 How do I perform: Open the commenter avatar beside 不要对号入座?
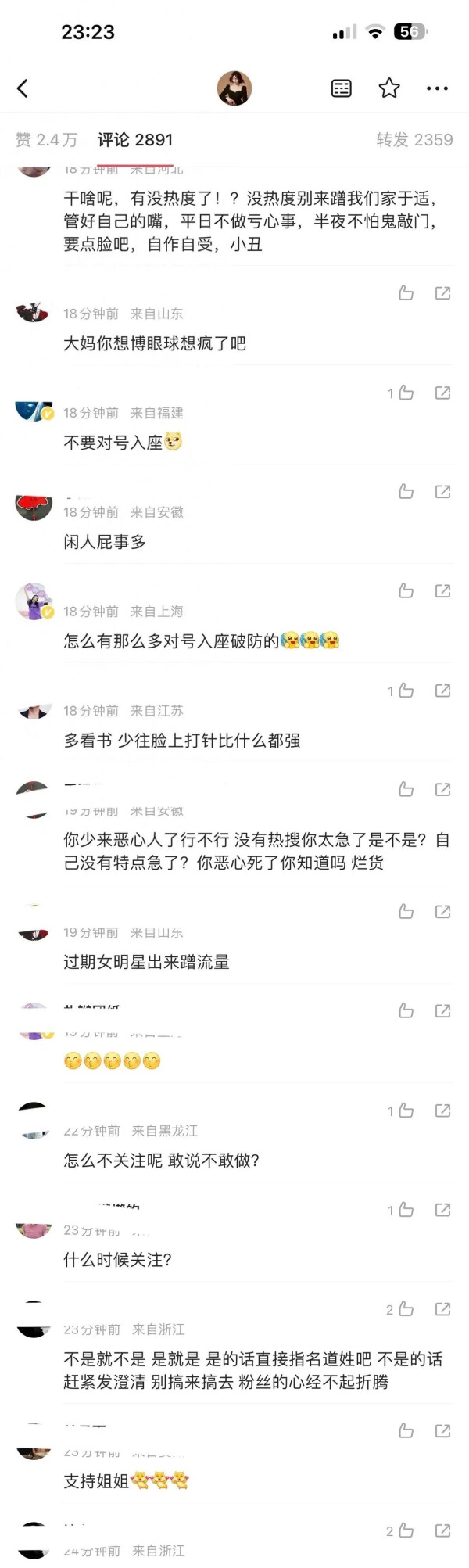(34, 411)
